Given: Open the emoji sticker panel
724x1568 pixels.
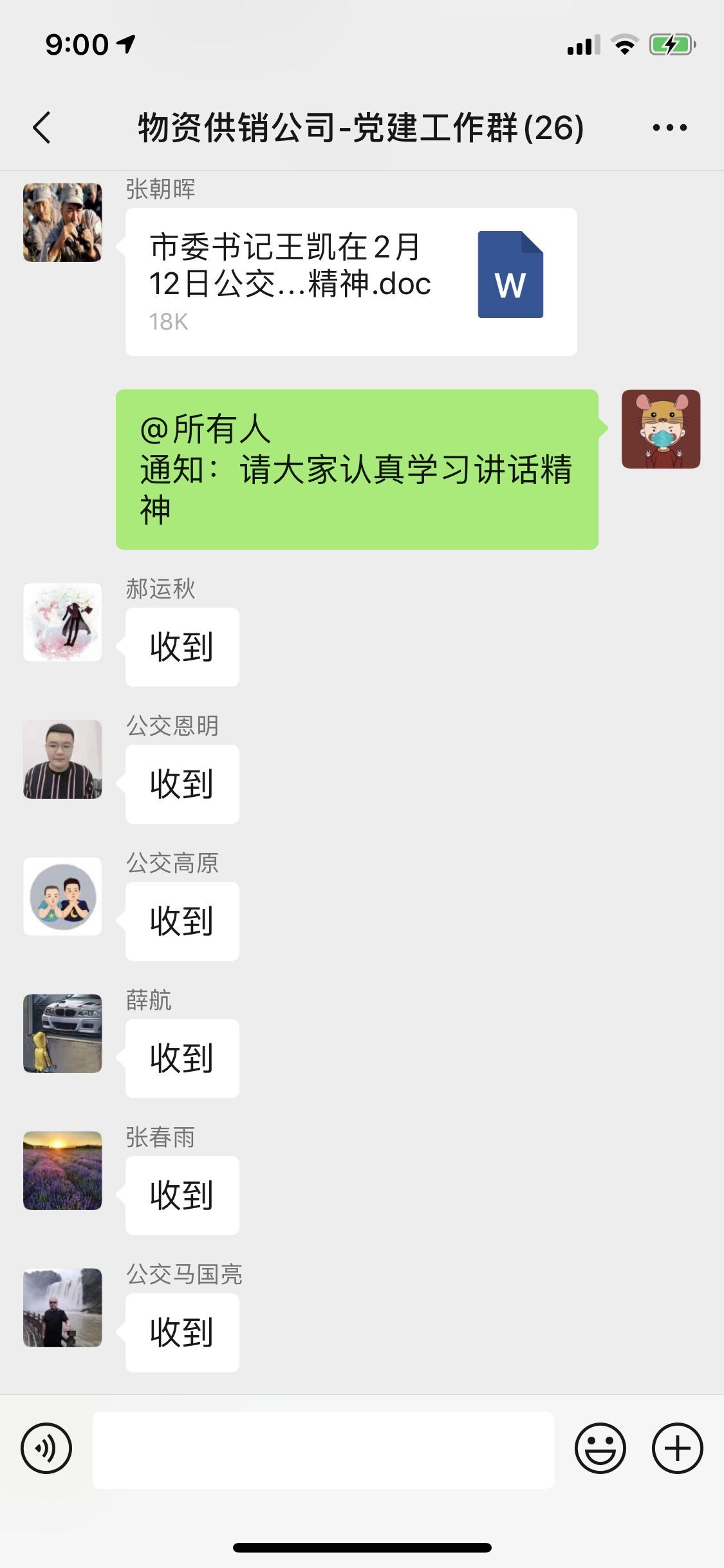Looking at the screenshot, I should 600,1448.
